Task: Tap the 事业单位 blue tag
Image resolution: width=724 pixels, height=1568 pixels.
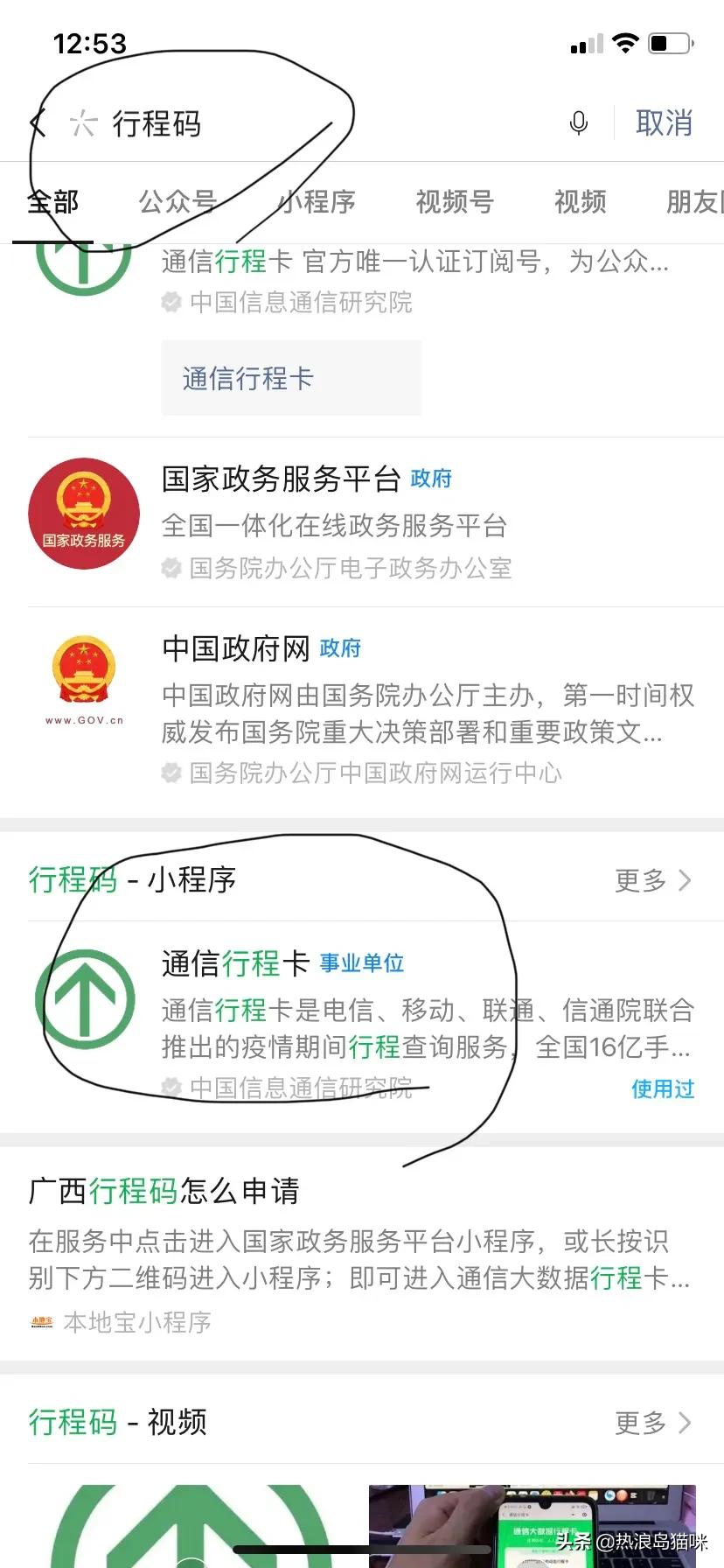Action: pos(362,962)
